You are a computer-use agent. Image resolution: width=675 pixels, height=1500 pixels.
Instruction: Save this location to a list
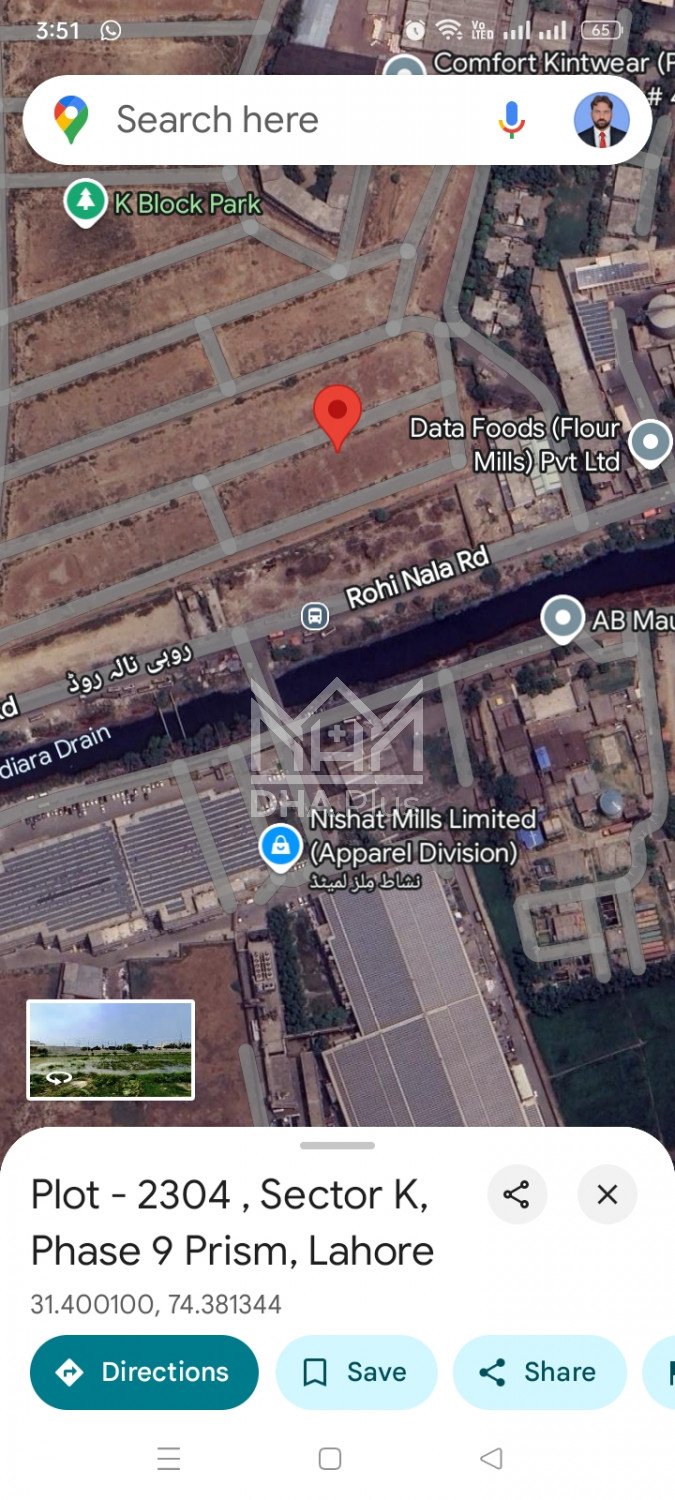(356, 1372)
